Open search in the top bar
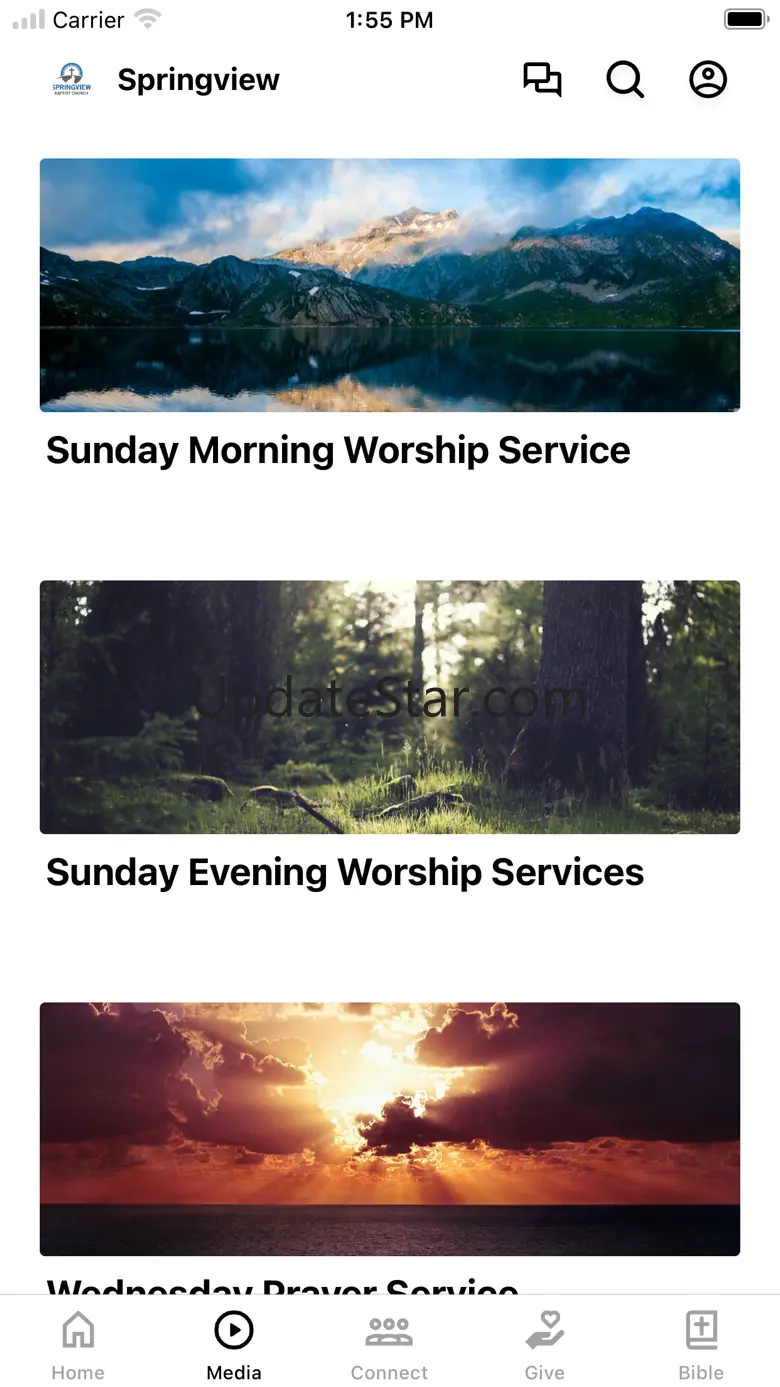The image size is (780, 1387). tap(625, 80)
